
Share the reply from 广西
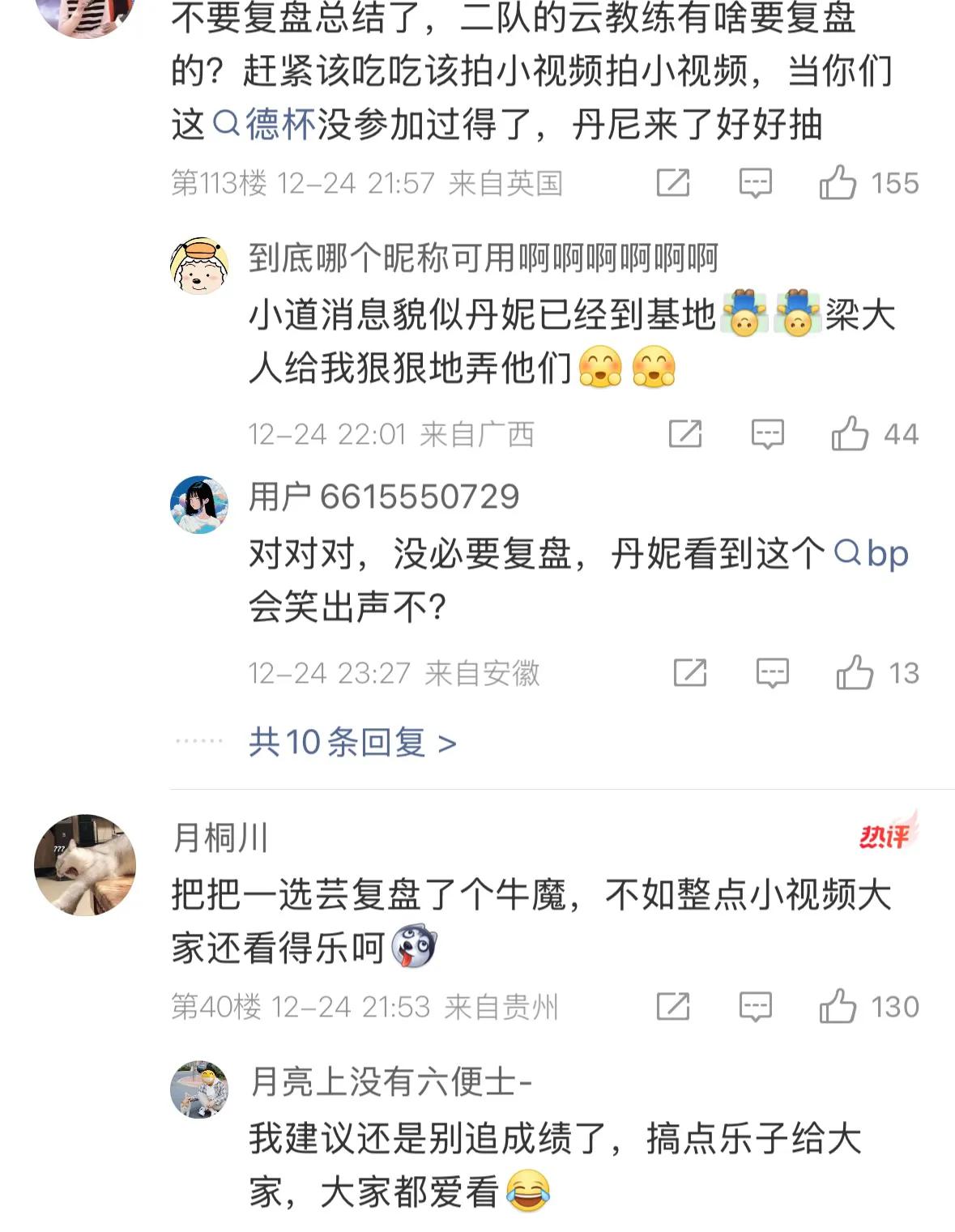click(x=684, y=434)
